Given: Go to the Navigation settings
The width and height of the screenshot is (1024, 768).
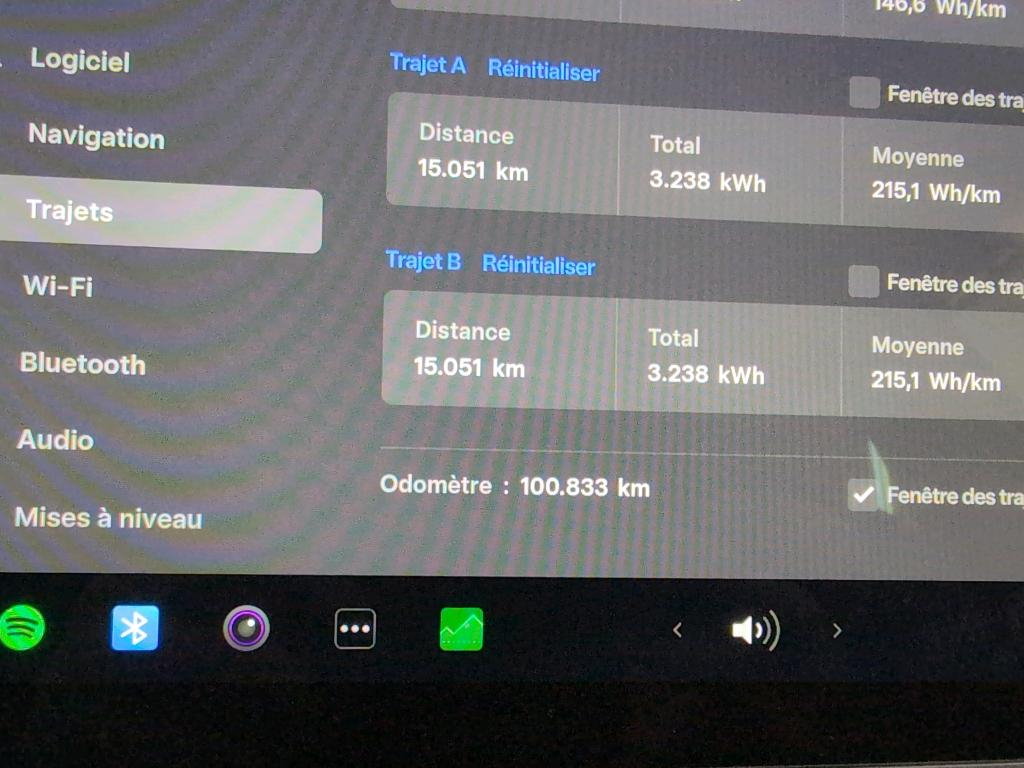Looking at the screenshot, I should (x=96, y=136).
